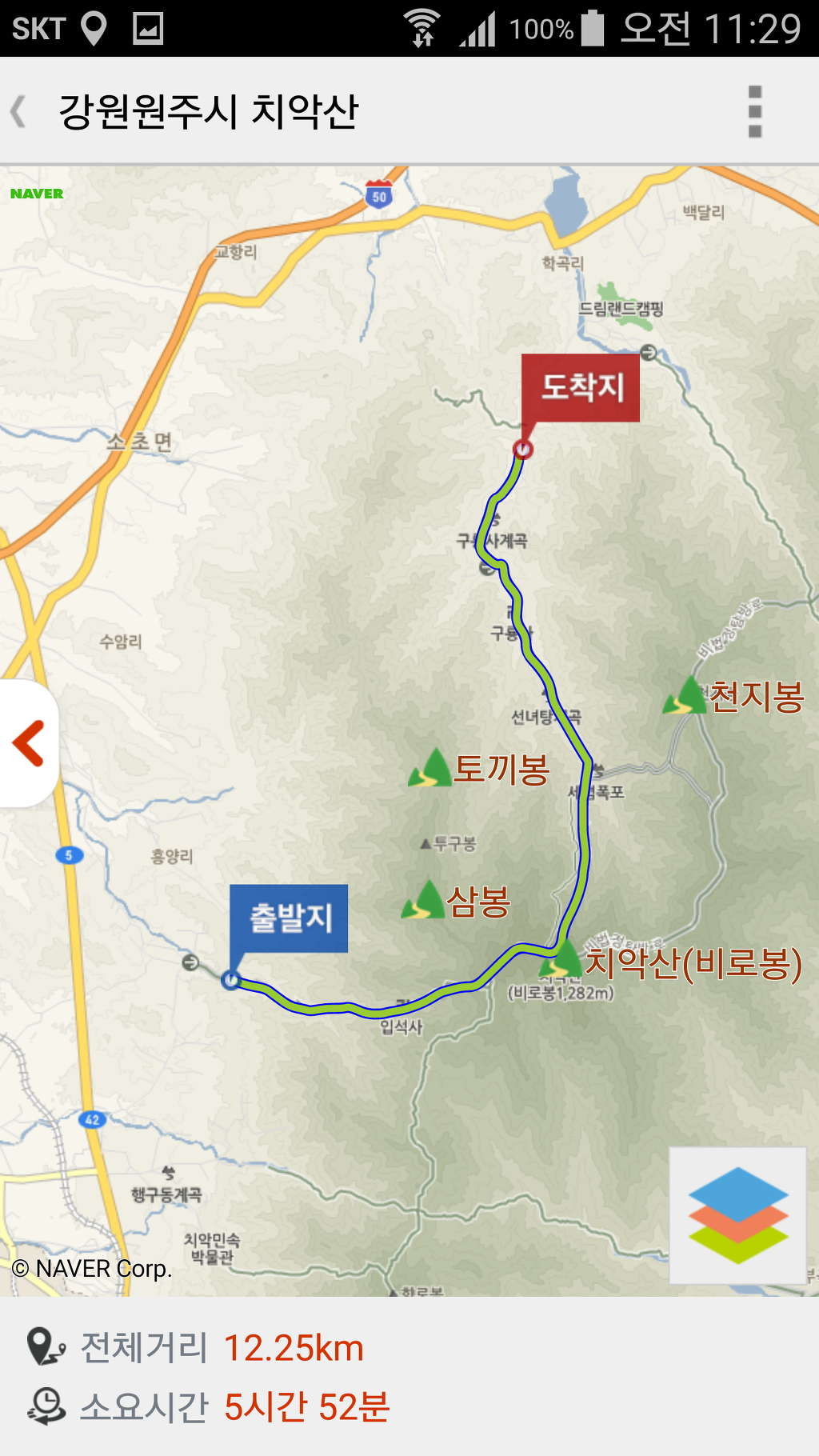The image size is (819, 1456).
Task: Open the overflow menu
Action: (754, 111)
